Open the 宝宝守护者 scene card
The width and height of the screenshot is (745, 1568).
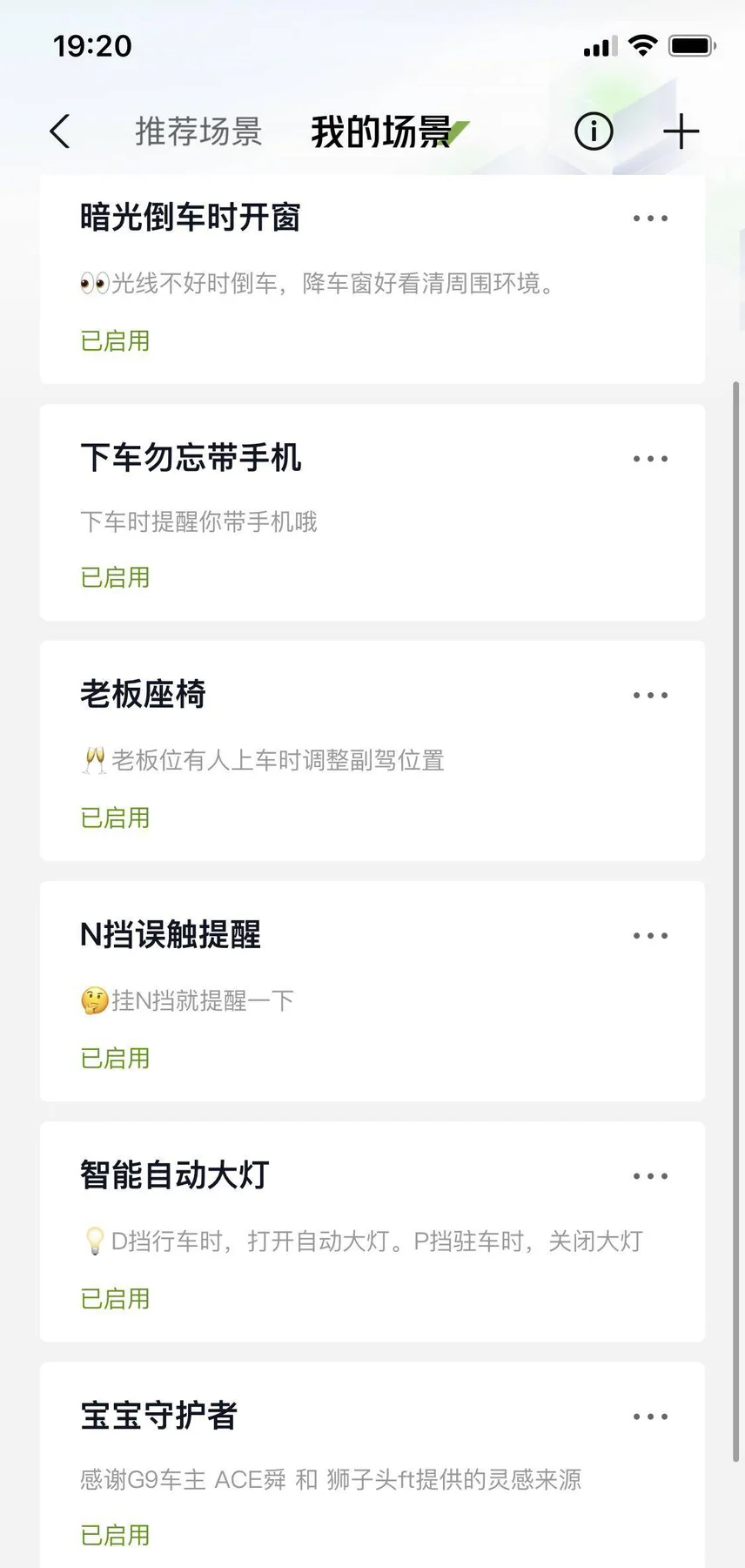pyautogui.click(x=372, y=1464)
